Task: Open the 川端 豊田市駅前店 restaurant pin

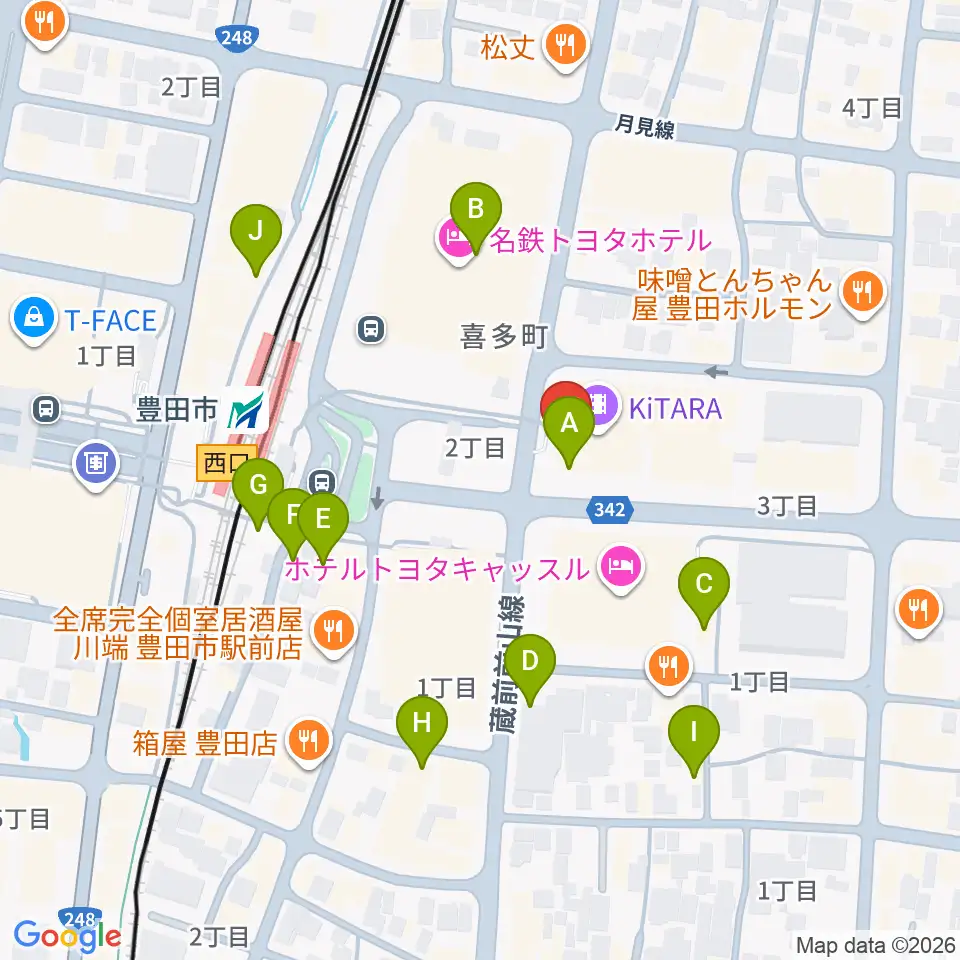Action: pos(334,632)
